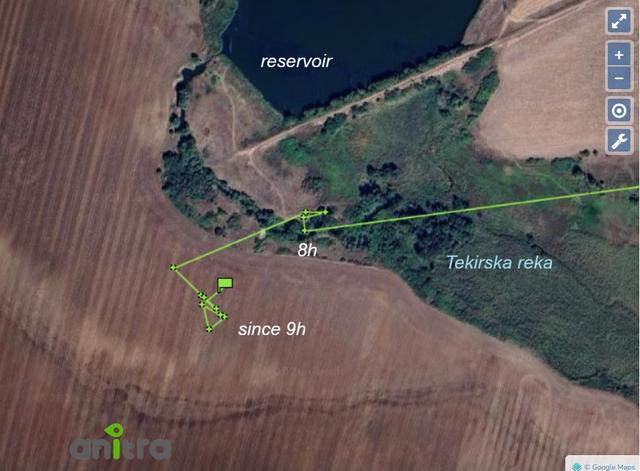Tap the green flag position marker

click(x=224, y=284)
